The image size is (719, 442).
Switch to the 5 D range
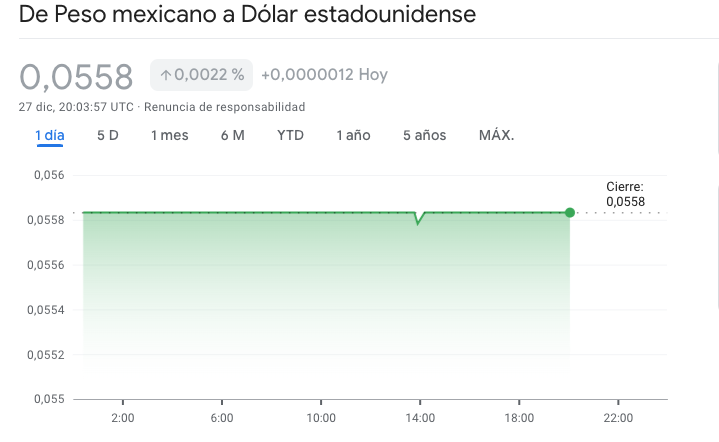click(108, 136)
